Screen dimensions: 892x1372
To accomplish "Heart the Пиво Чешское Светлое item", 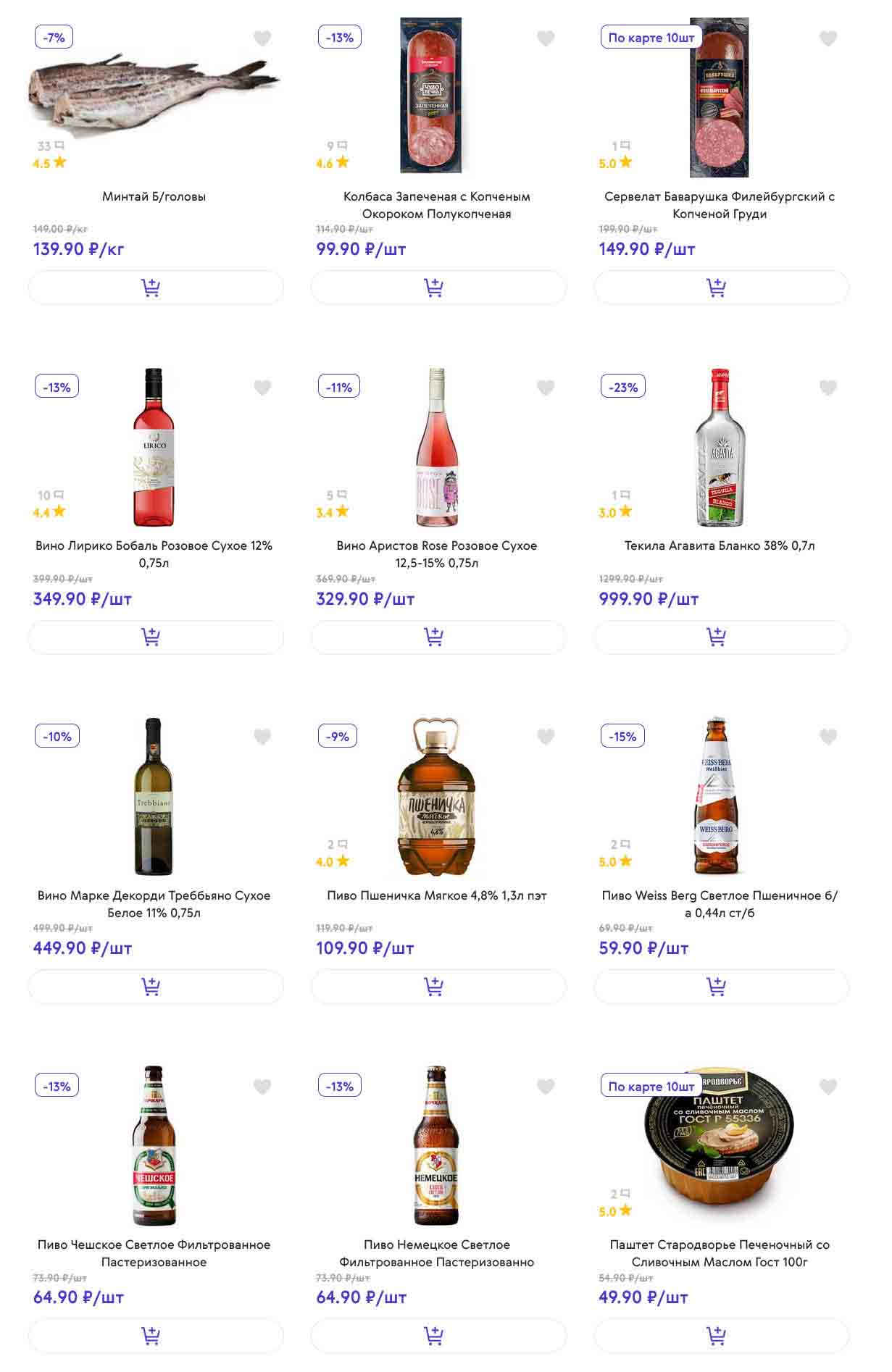I will 262,1087.
